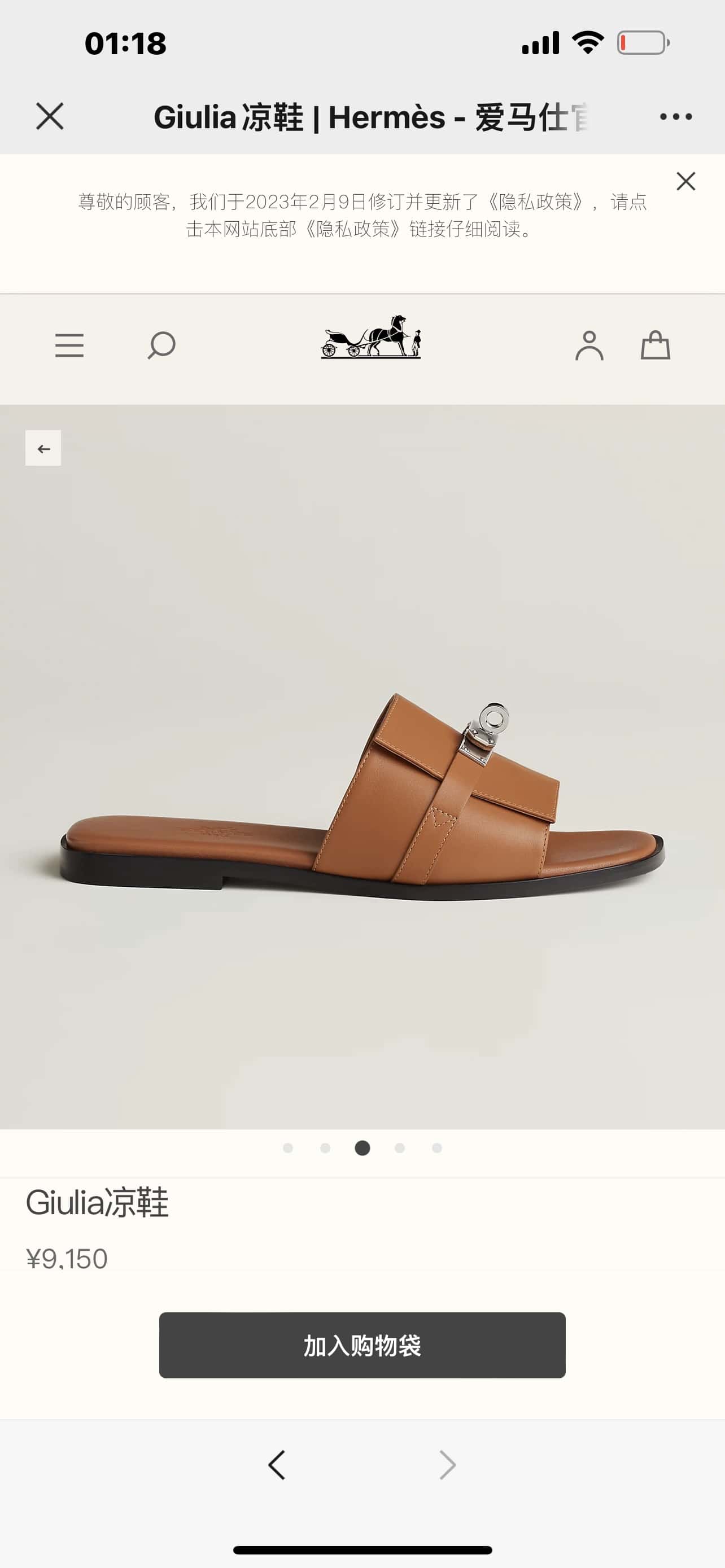Navigate back in the browser toolbar
Screen dimensions: 725x1568
276,1465
